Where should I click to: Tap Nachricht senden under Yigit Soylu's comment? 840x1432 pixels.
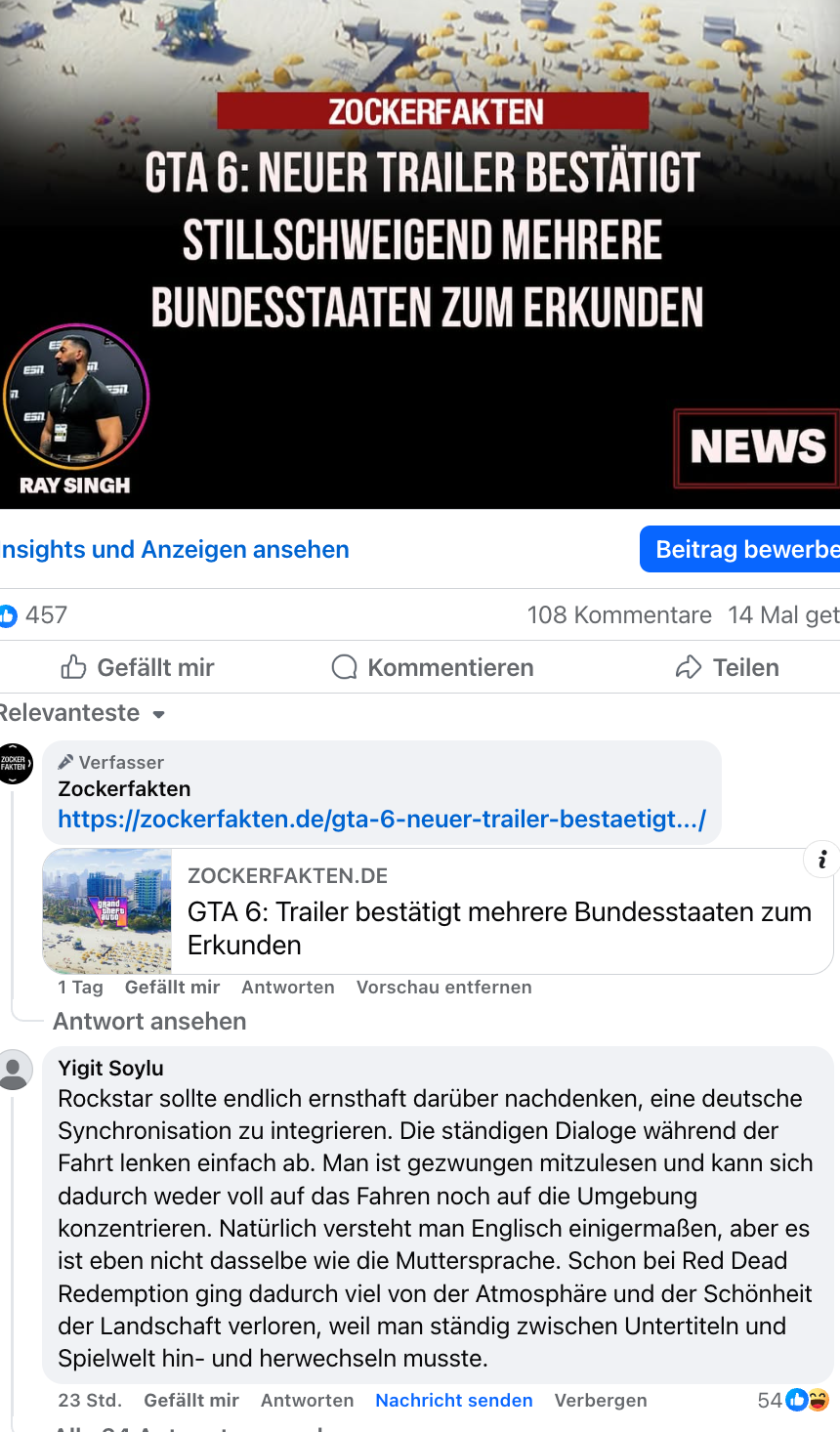click(454, 1401)
